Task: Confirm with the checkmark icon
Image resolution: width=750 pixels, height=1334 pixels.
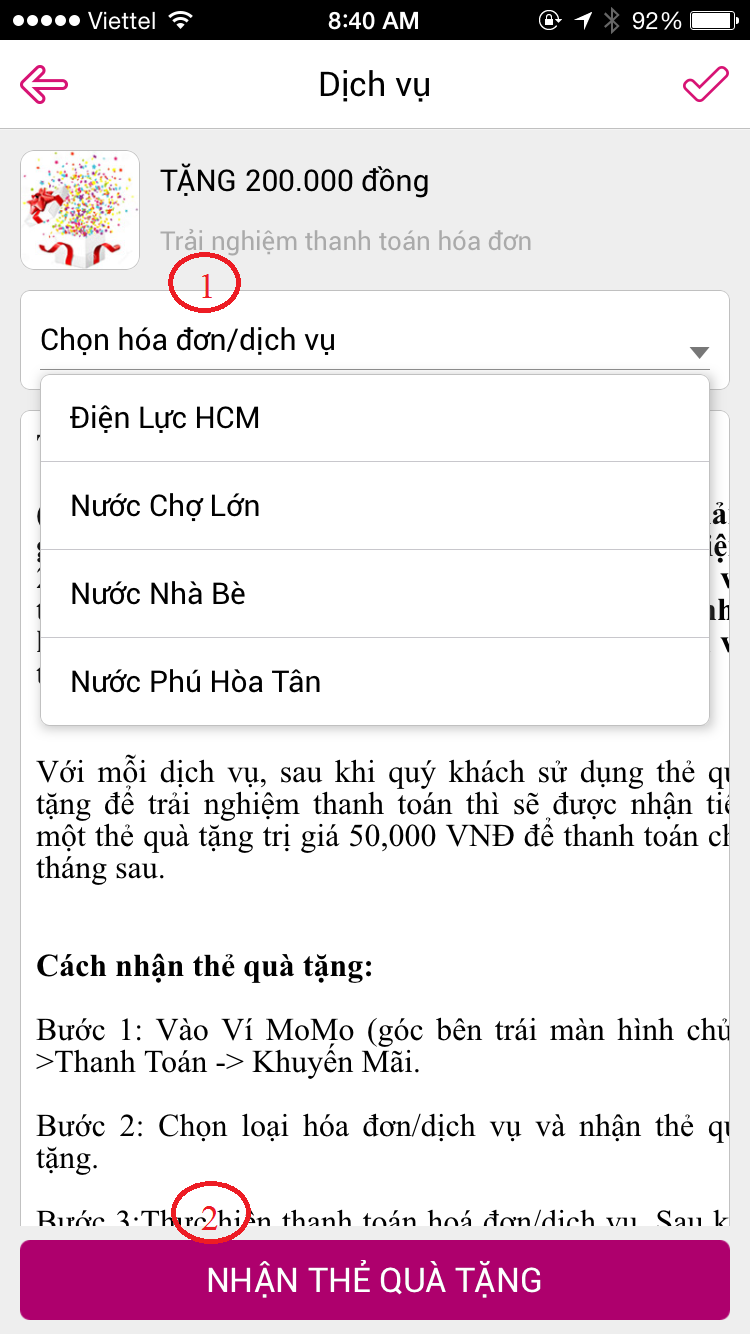Action: [x=706, y=84]
